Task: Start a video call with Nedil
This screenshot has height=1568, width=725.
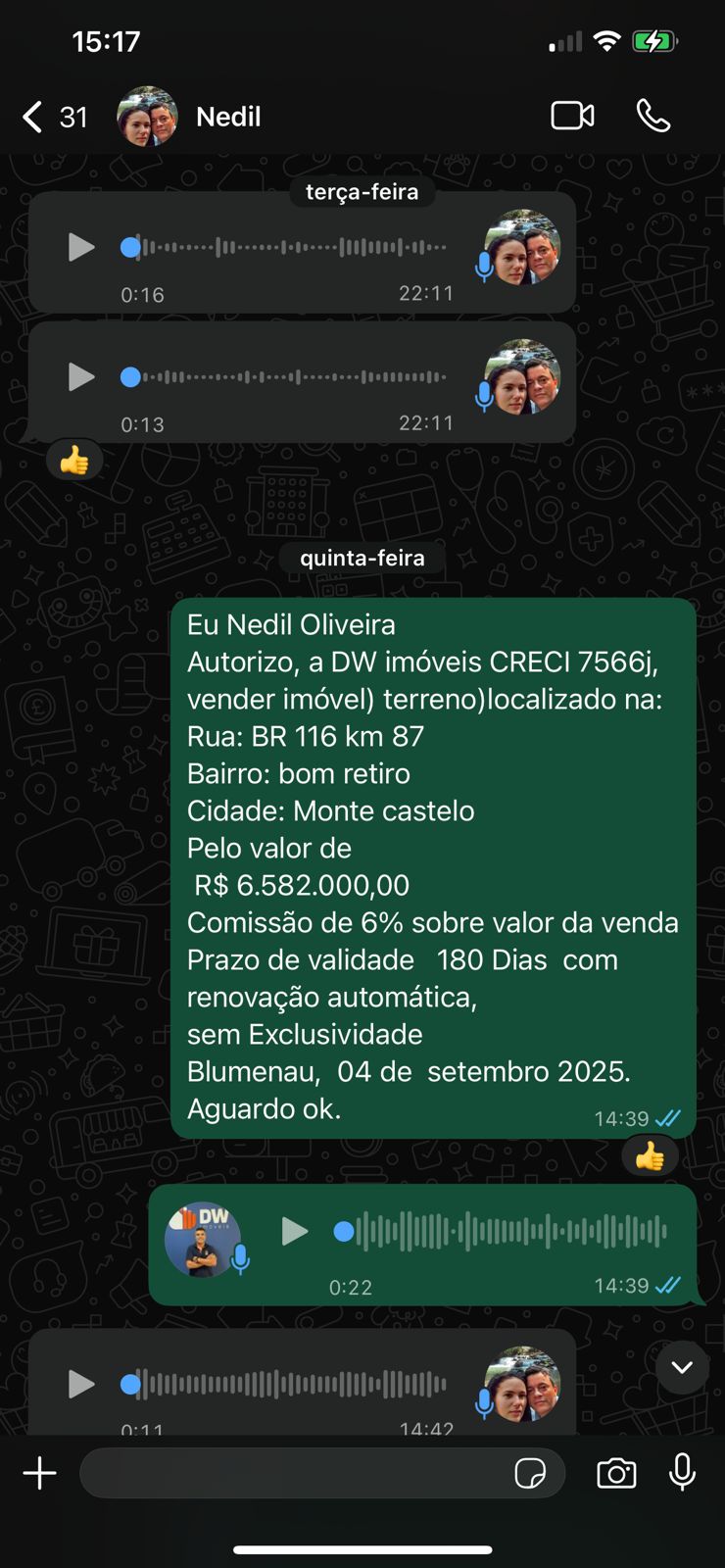Action: click(x=573, y=116)
